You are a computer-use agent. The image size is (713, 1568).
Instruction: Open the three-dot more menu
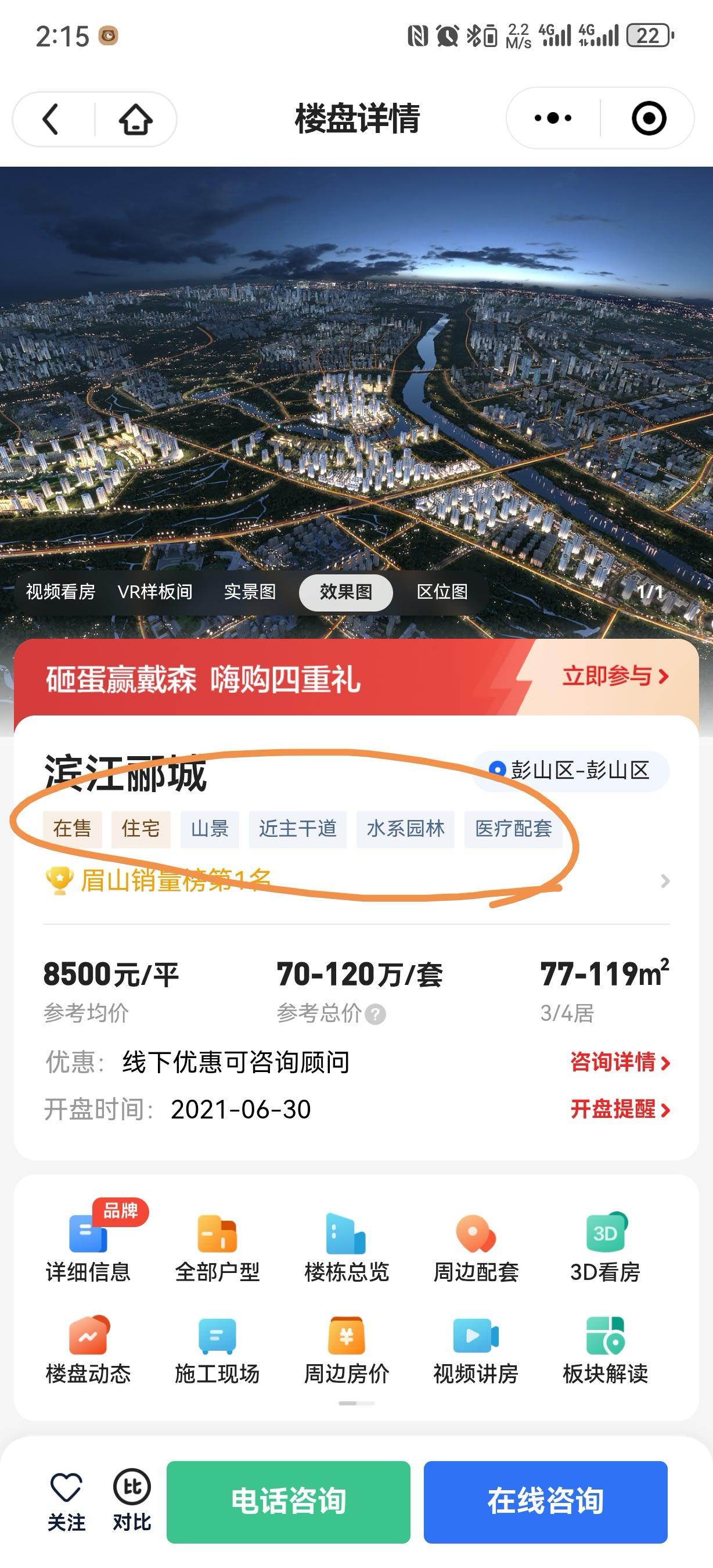pyautogui.click(x=552, y=118)
